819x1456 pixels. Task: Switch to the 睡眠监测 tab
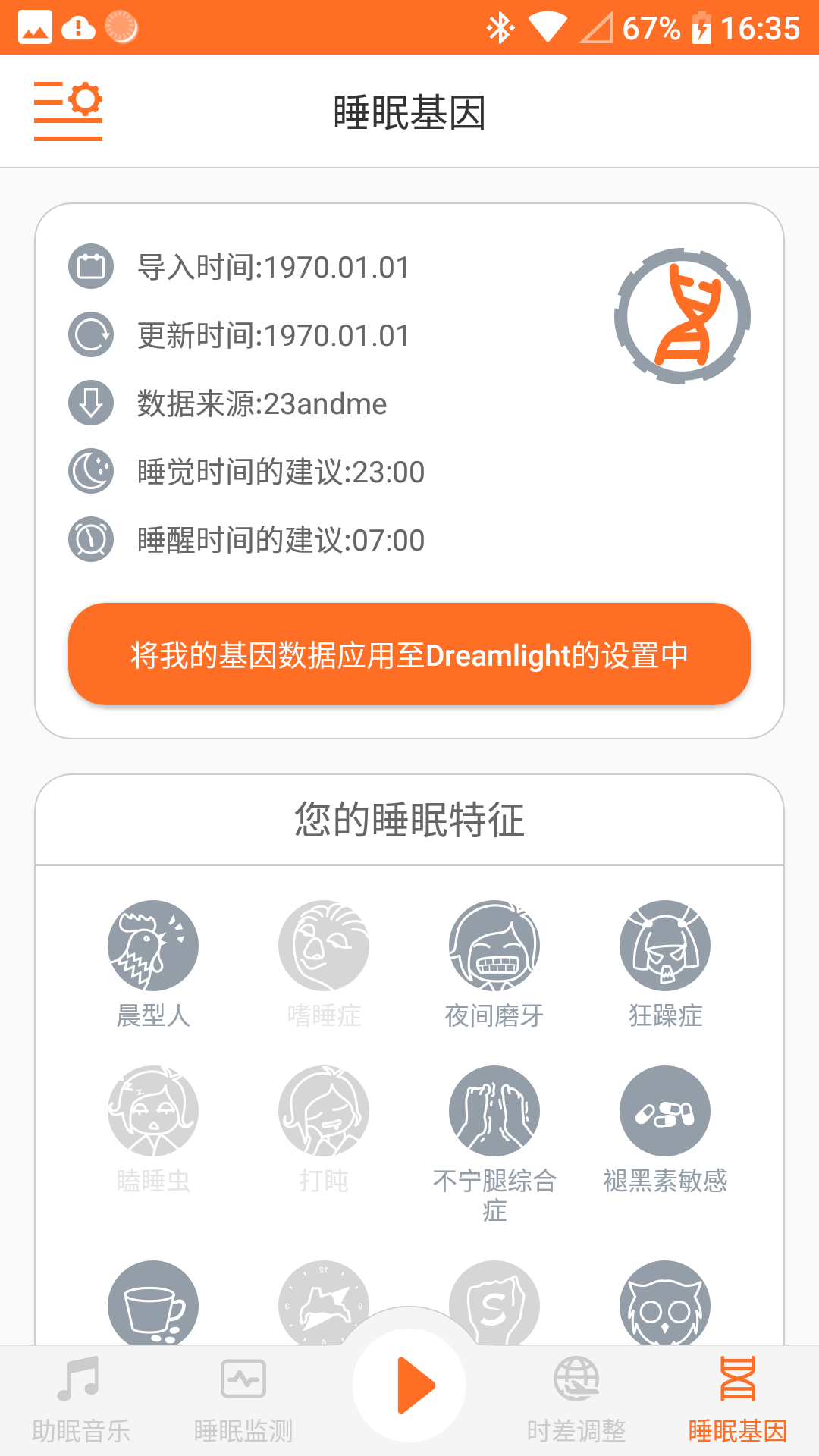tap(243, 1400)
